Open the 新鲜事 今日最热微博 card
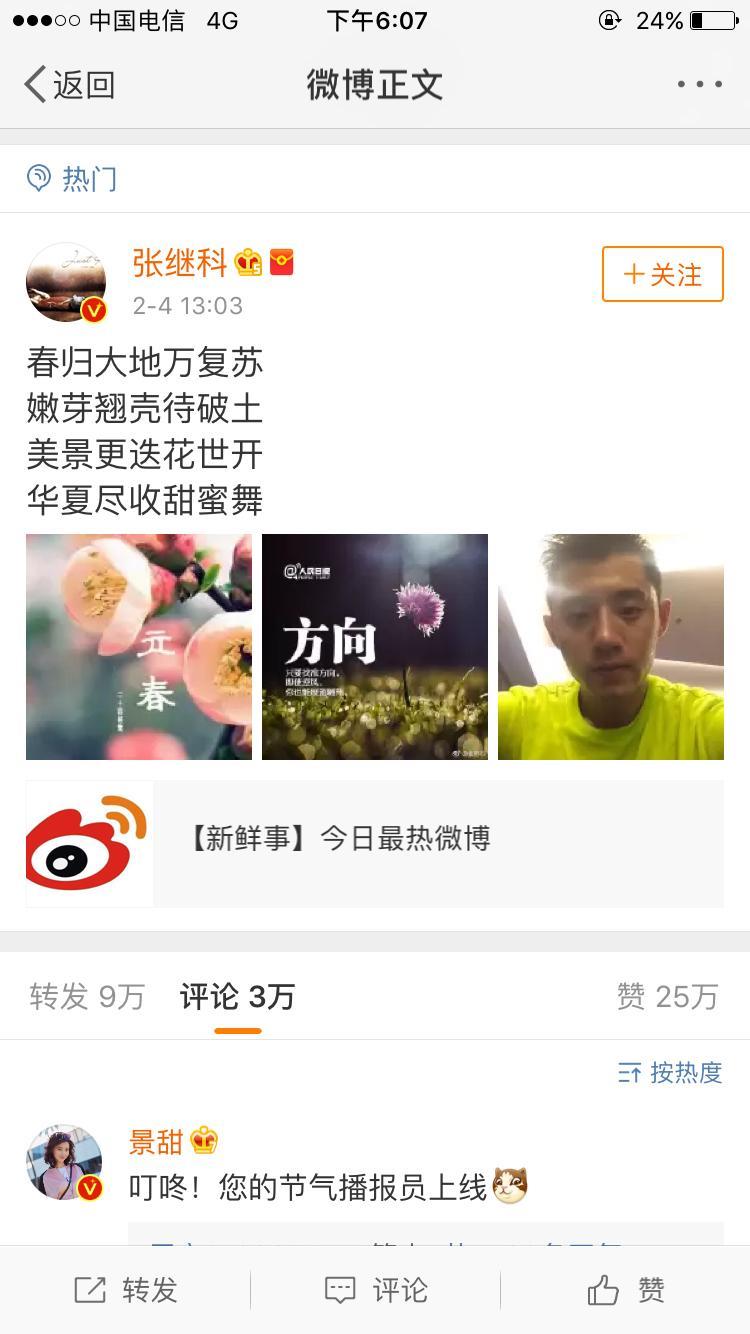Image resolution: width=750 pixels, height=1334 pixels. pyautogui.click(x=375, y=843)
